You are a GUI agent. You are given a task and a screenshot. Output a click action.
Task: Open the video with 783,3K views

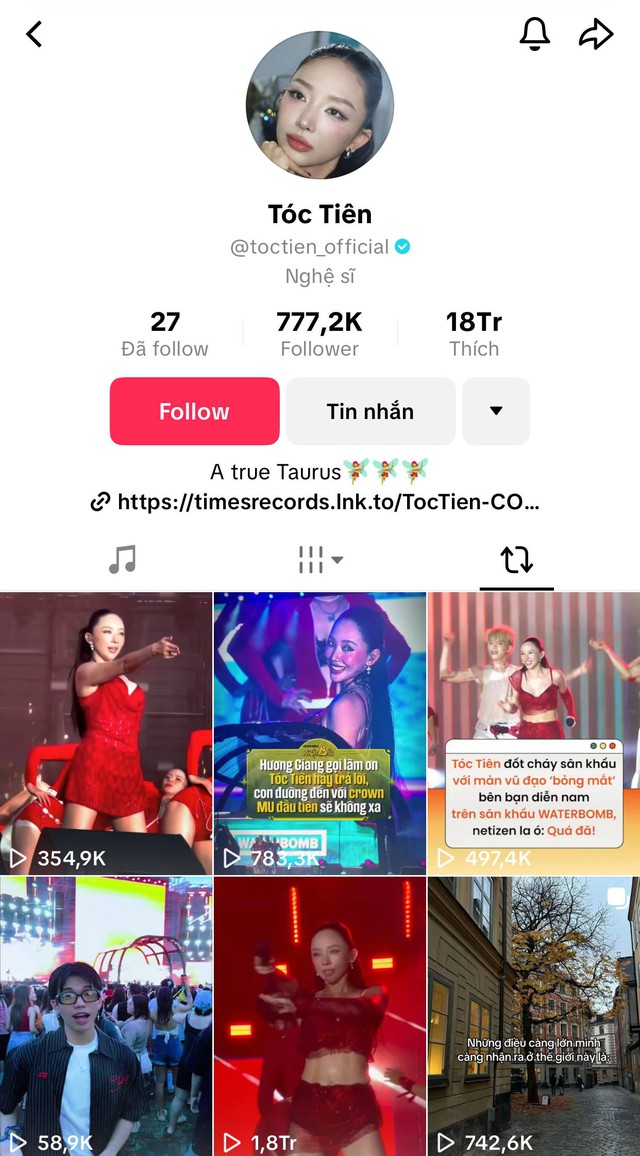pyautogui.click(x=319, y=732)
